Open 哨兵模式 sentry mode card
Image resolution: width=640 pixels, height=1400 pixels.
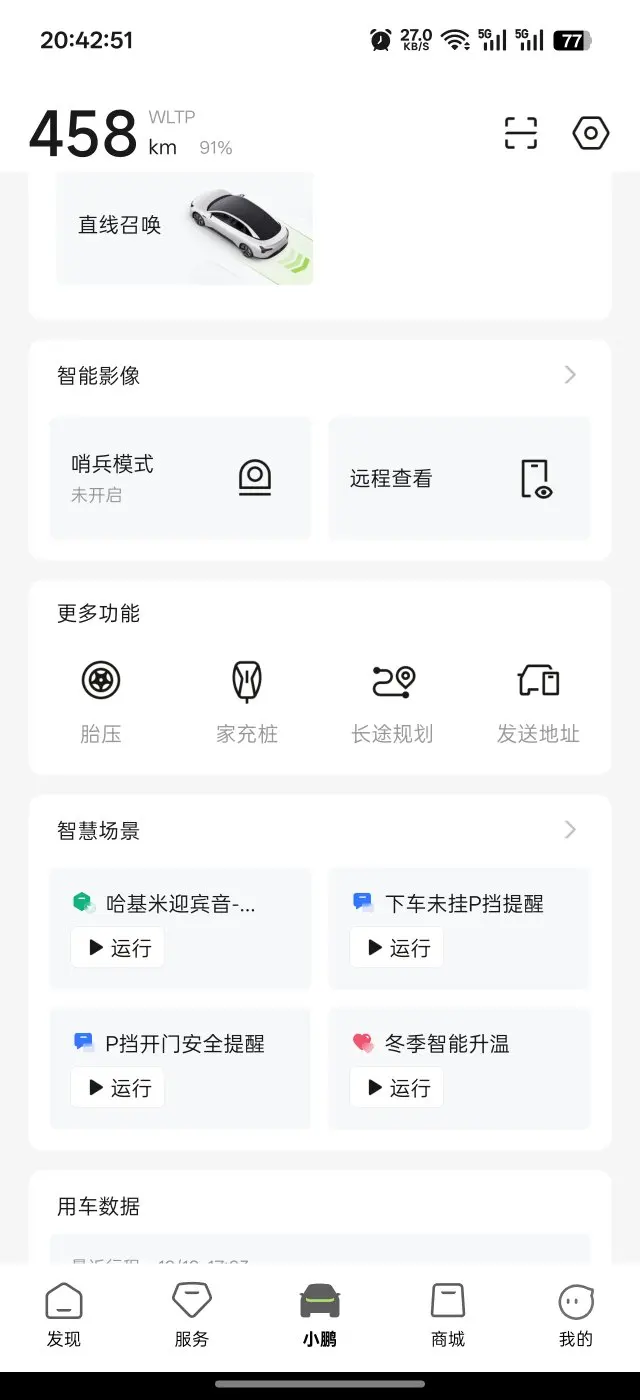coord(180,478)
